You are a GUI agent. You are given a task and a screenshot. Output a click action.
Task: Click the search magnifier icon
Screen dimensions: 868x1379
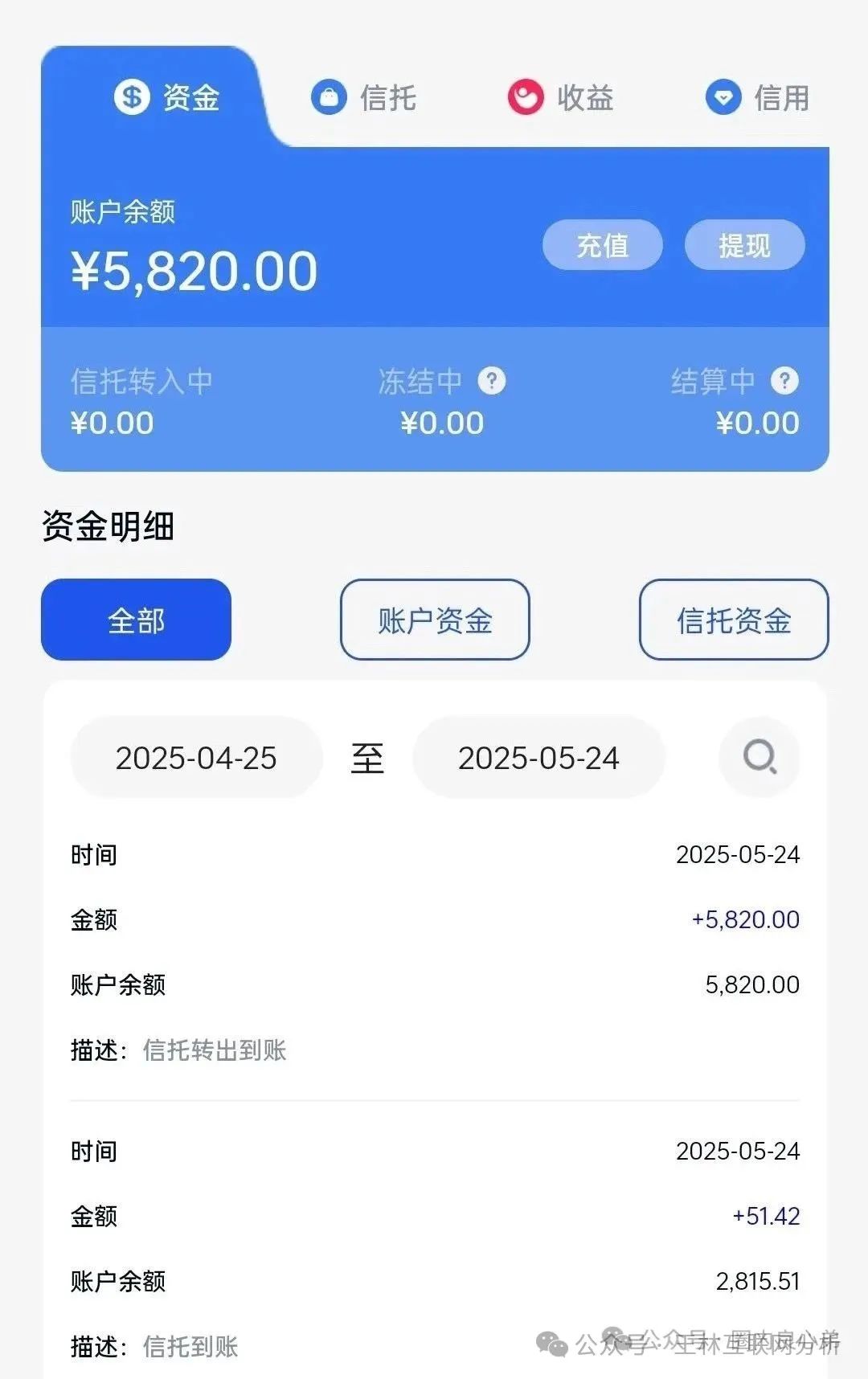pos(759,756)
